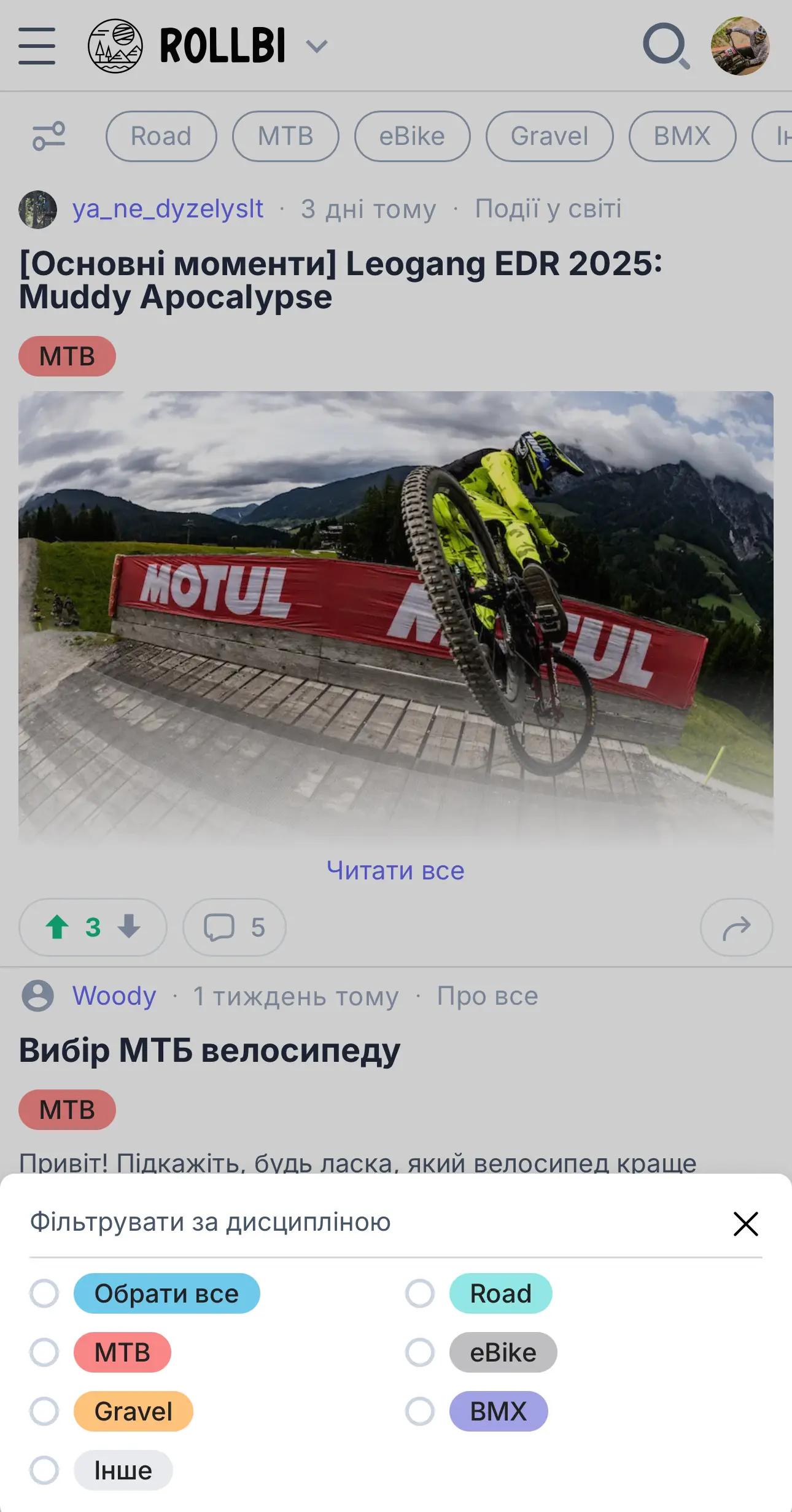Select the MTB filter radio button

[44, 1351]
